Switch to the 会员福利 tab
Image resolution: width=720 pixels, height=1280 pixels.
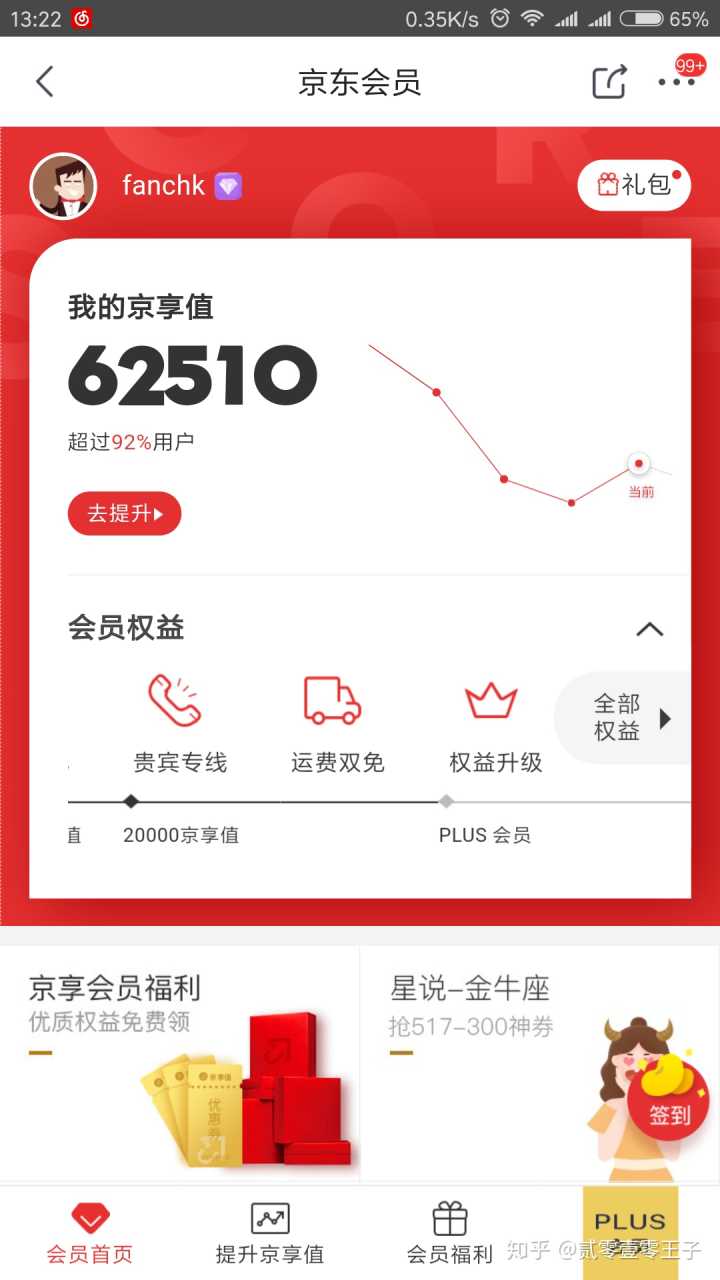449,1233
